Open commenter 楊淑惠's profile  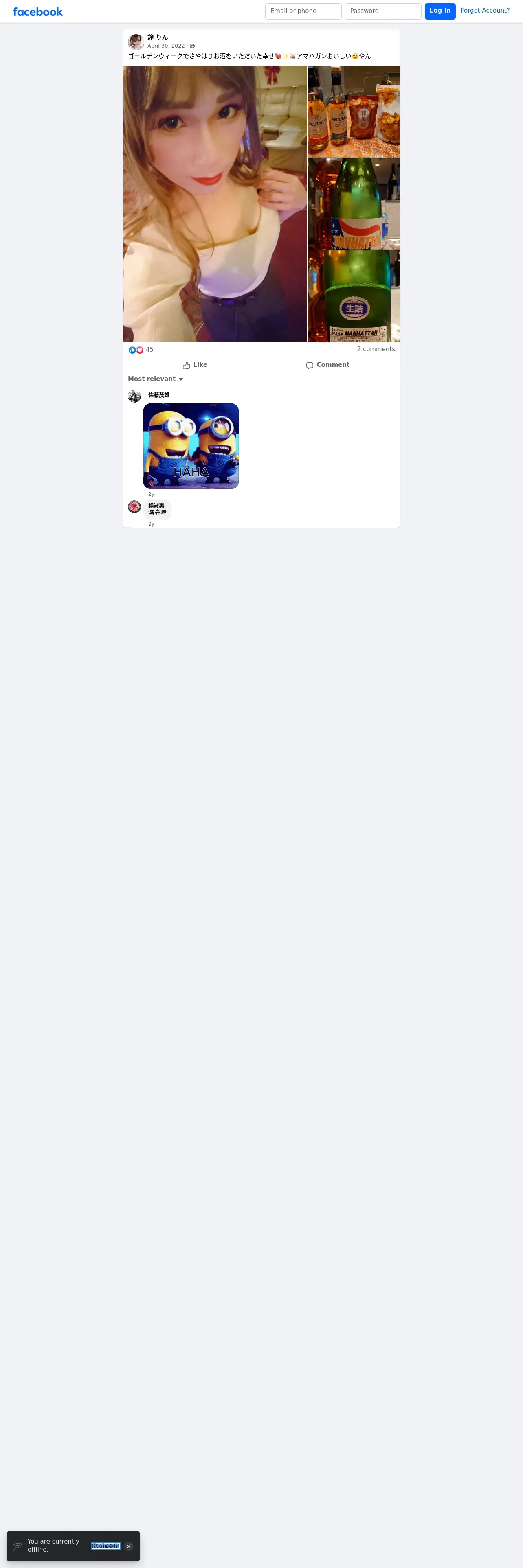click(156, 506)
